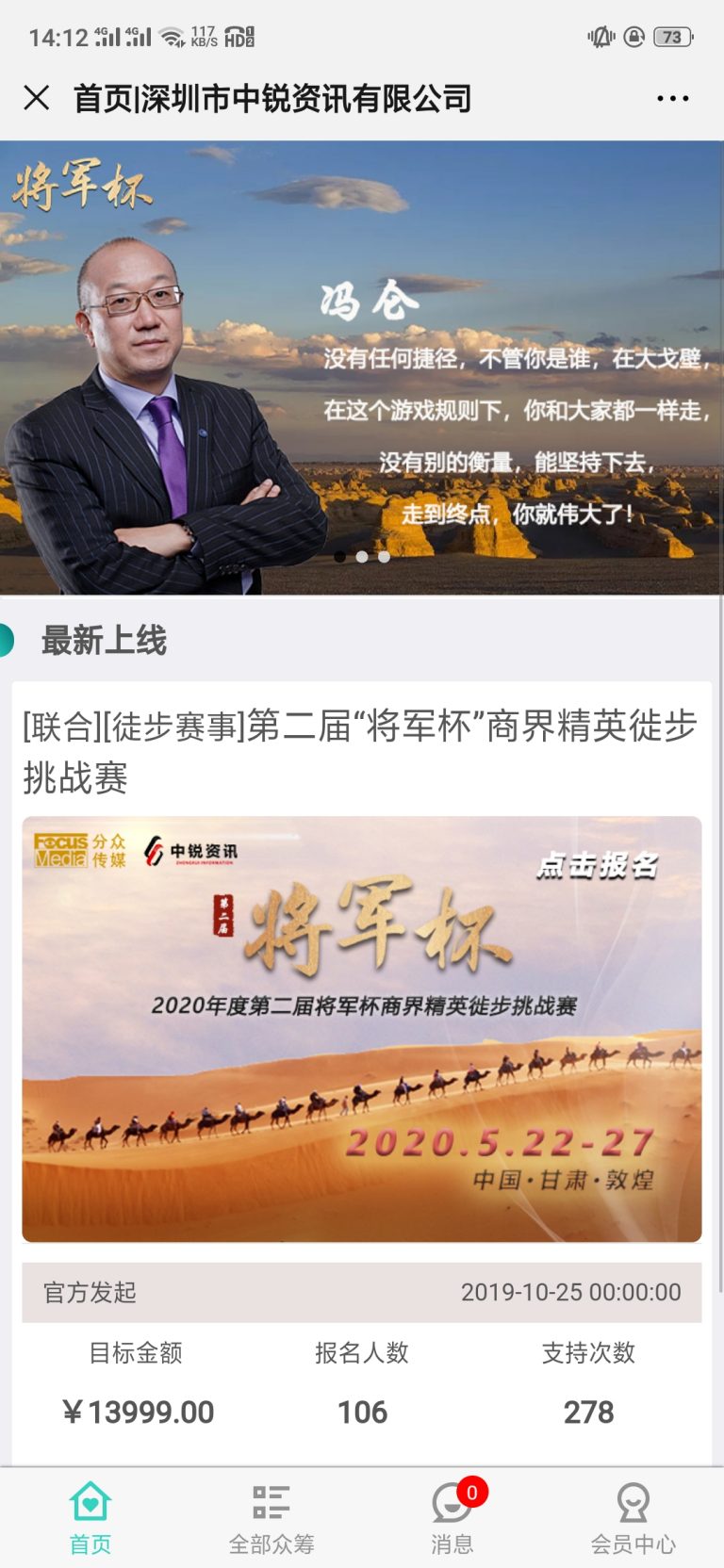Viewport: 724px width, 1568px height.
Task: Open the three-dot overflow menu
Action: (672, 98)
